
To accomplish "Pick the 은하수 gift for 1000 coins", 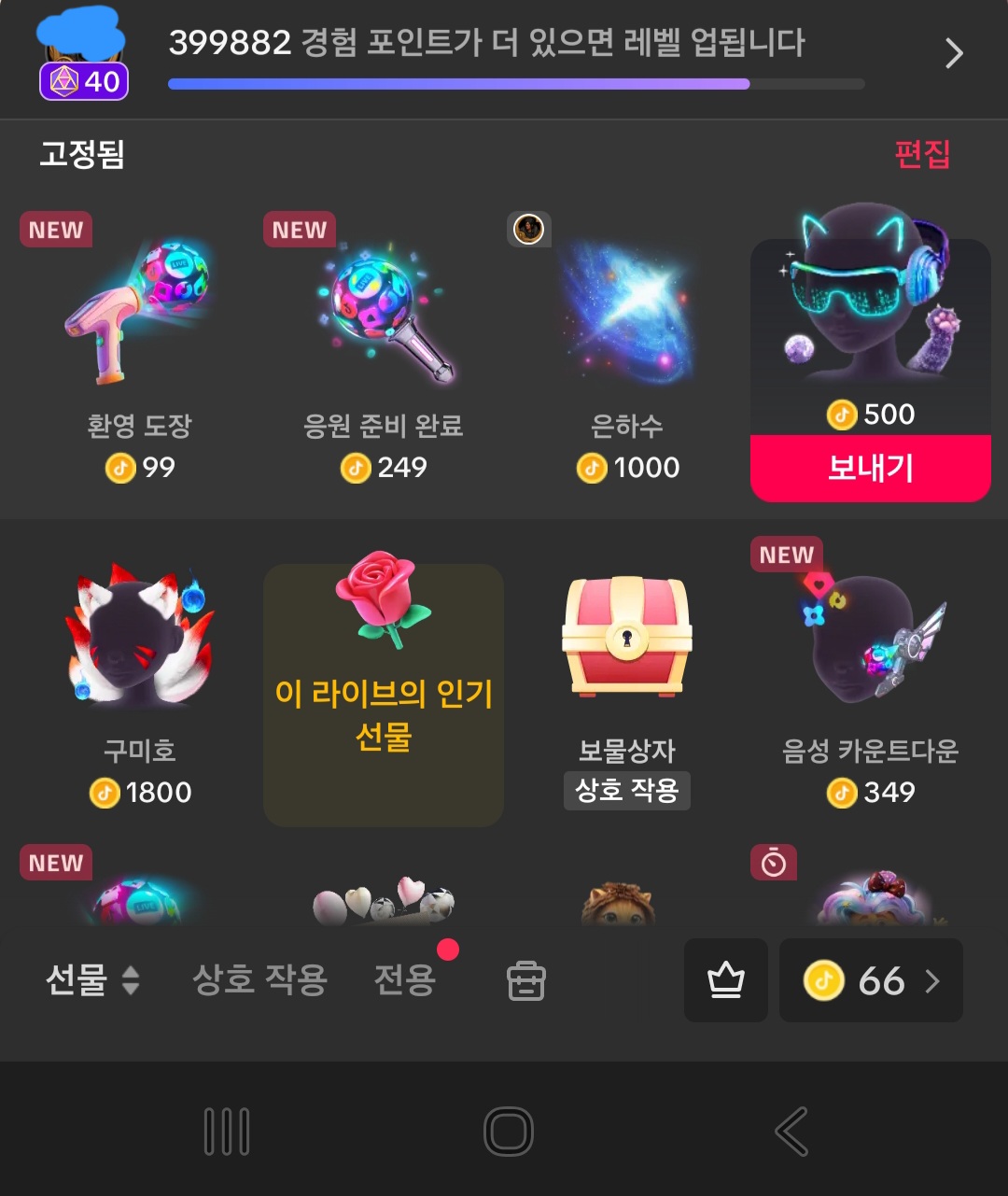I will click(627, 345).
